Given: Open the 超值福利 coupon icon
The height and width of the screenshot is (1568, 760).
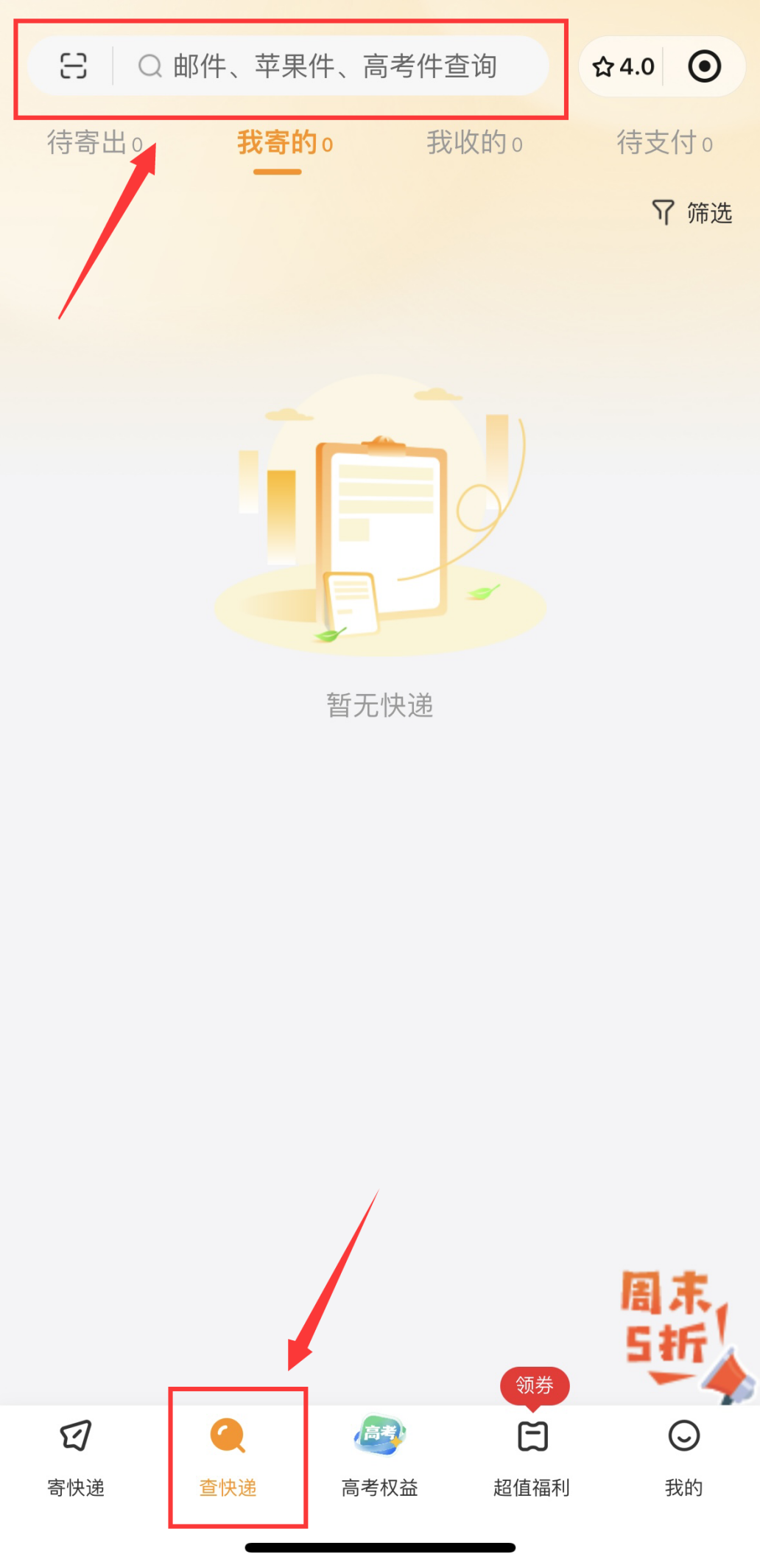Looking at the screenshot, I should 532,1435.
